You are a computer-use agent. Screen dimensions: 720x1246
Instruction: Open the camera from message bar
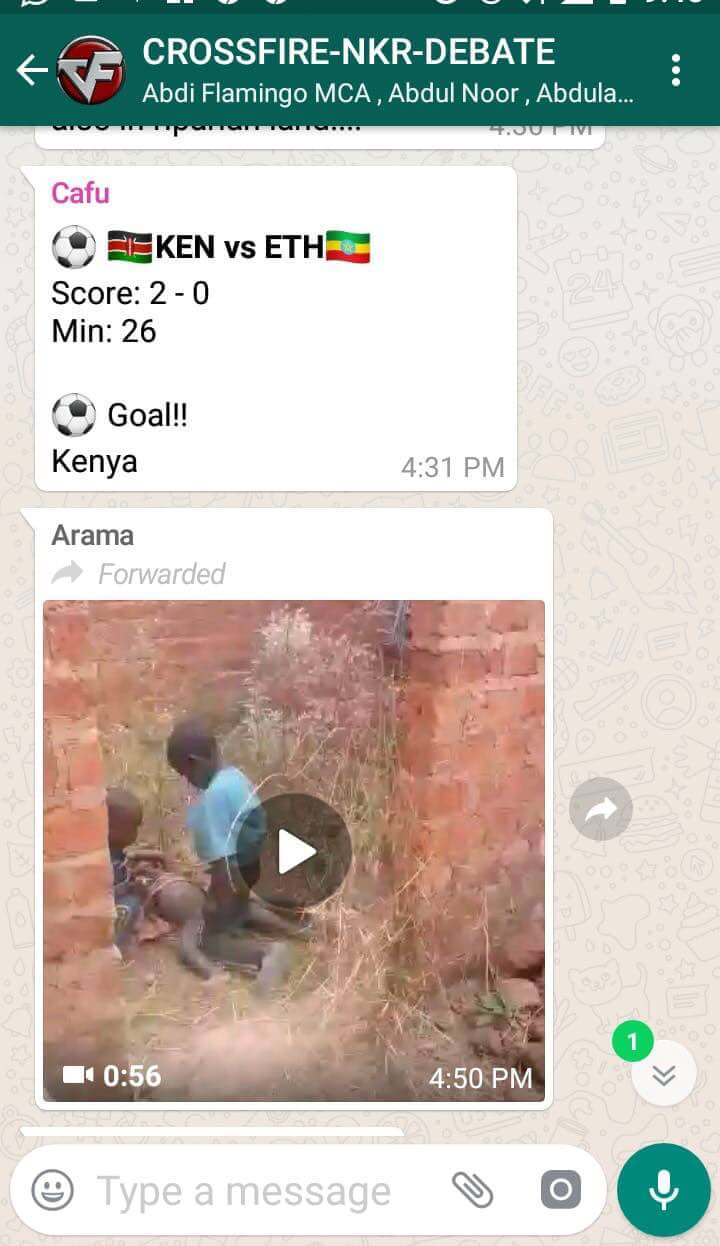click(560, 1190)
